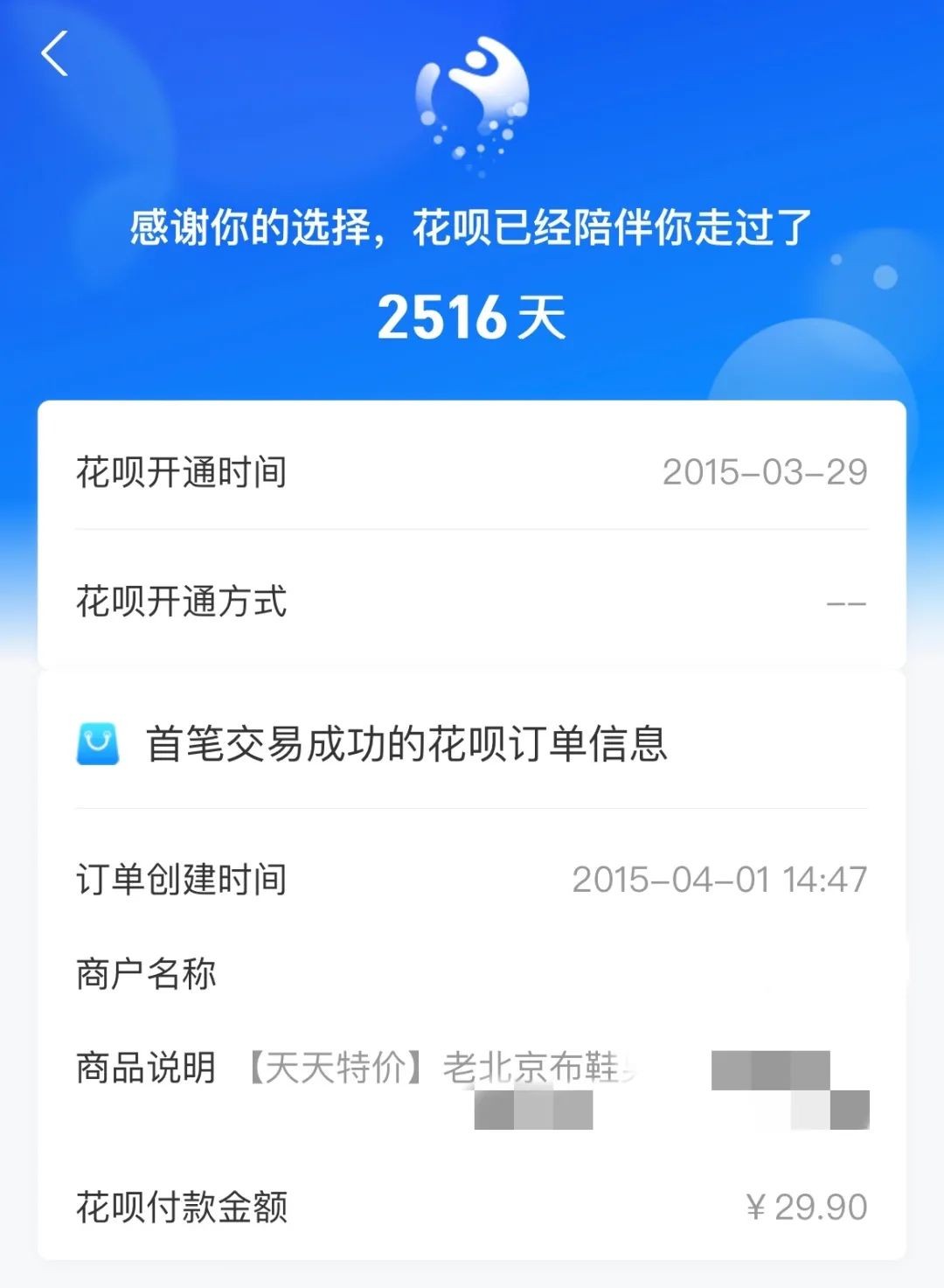Tap the payment amount ¥29.90

point(808,1205)
